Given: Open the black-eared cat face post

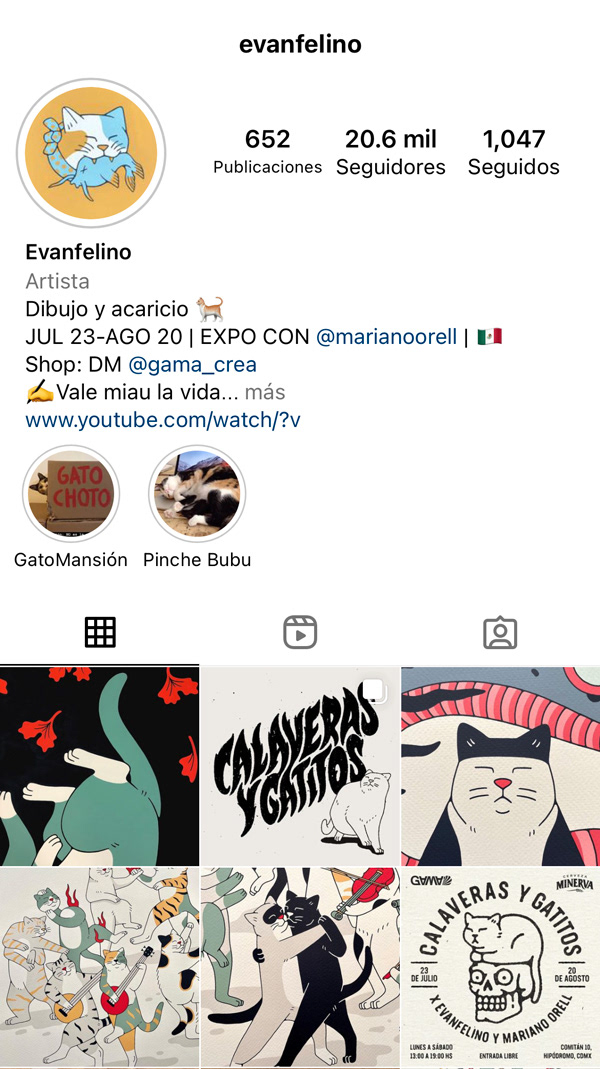Looking at the screenshot, I should (500, 766).
